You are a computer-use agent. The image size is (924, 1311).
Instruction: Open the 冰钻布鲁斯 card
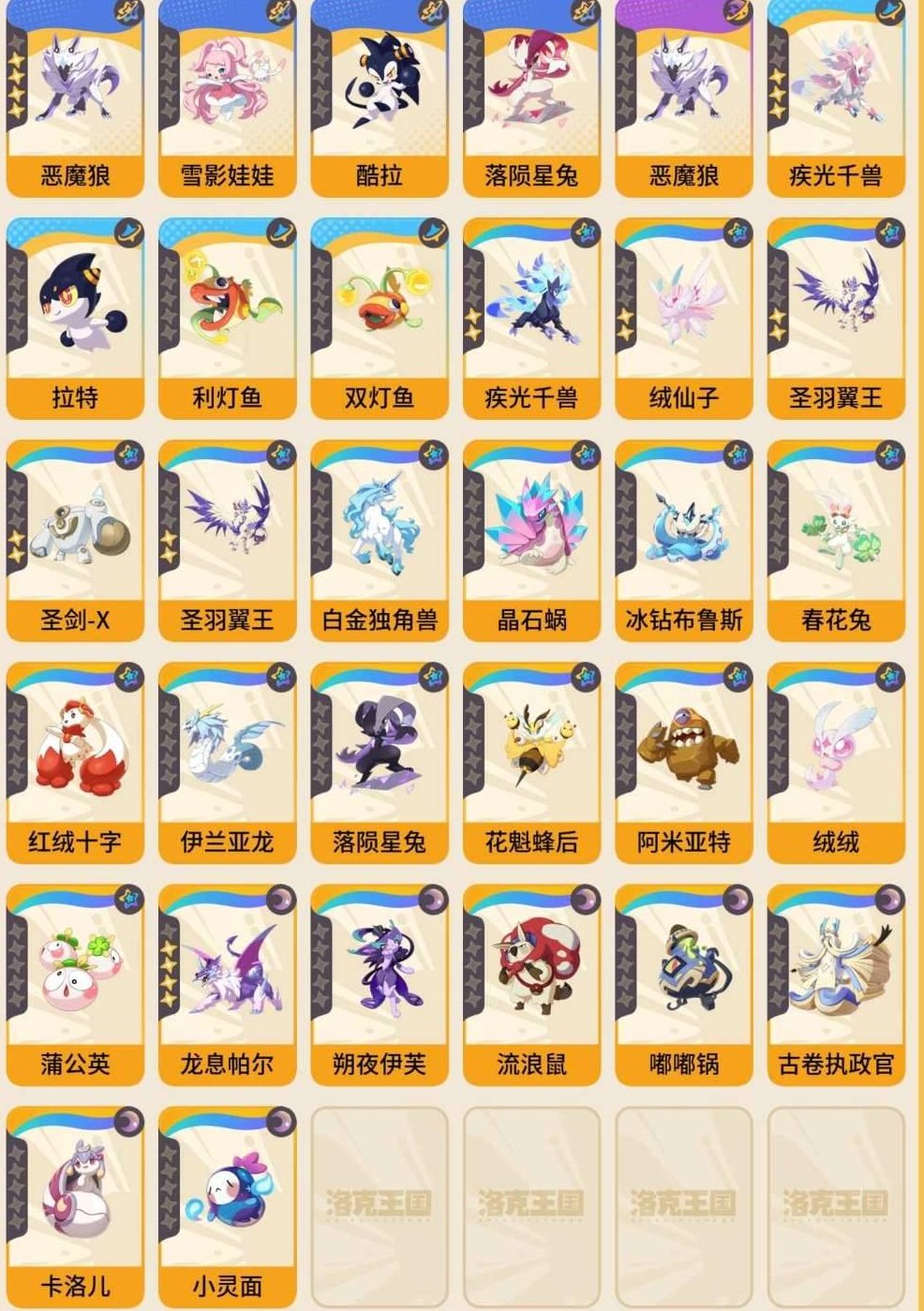click(x=683, y=541)
